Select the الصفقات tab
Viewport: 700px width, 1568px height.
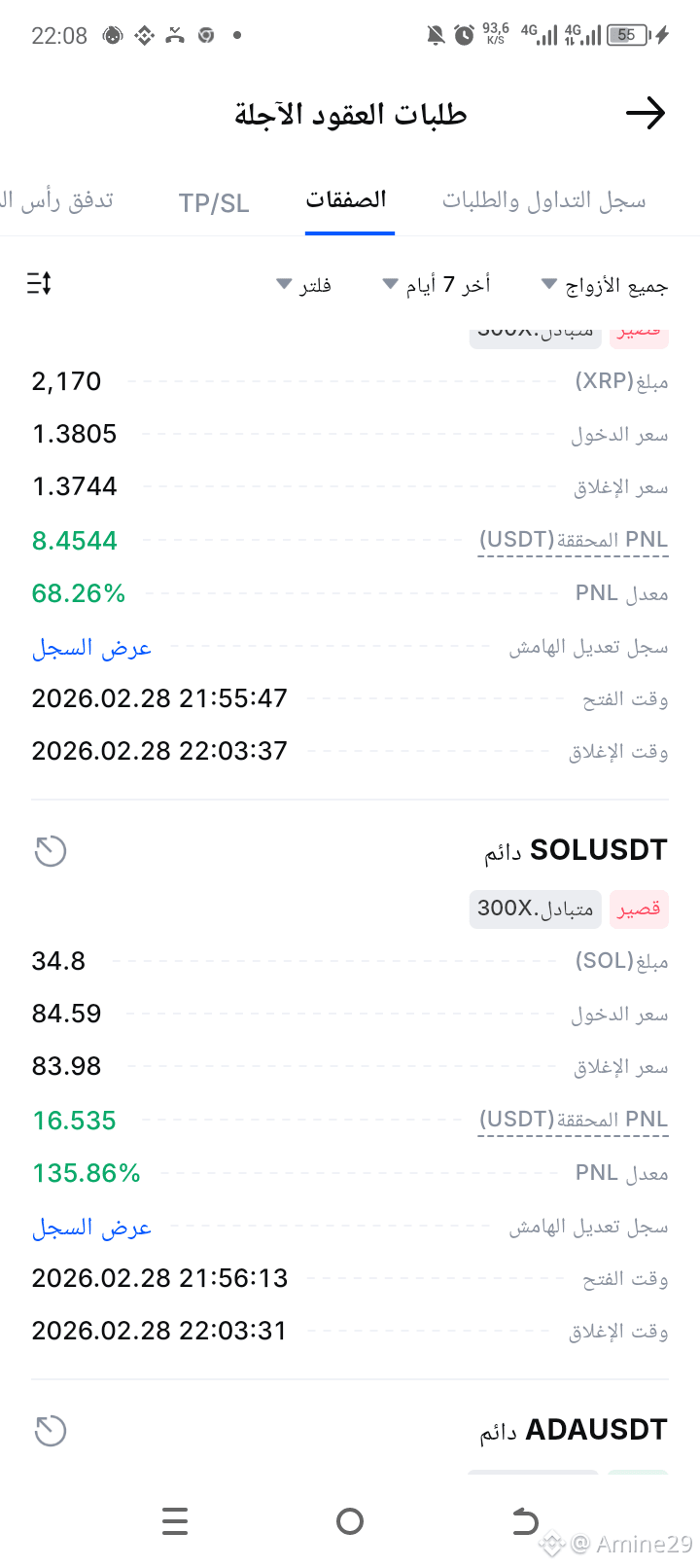coord(346,199)
